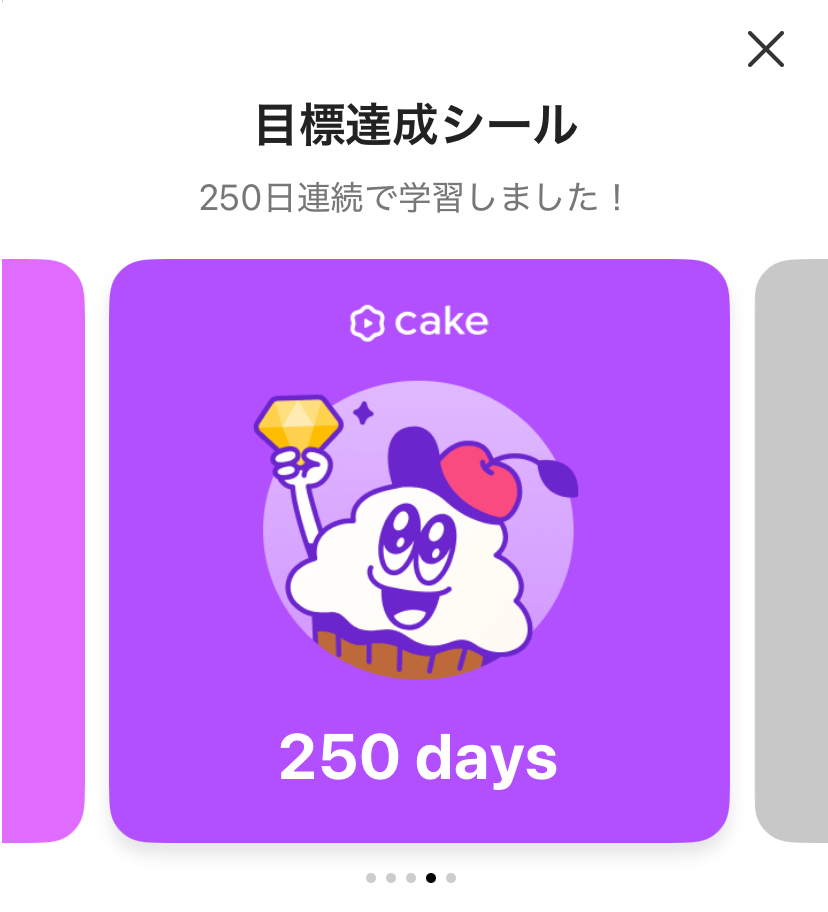This screenshot has width=828, height=912.
Task: Close the 目標達成シール screen
Action: click(x=766, y=49)
